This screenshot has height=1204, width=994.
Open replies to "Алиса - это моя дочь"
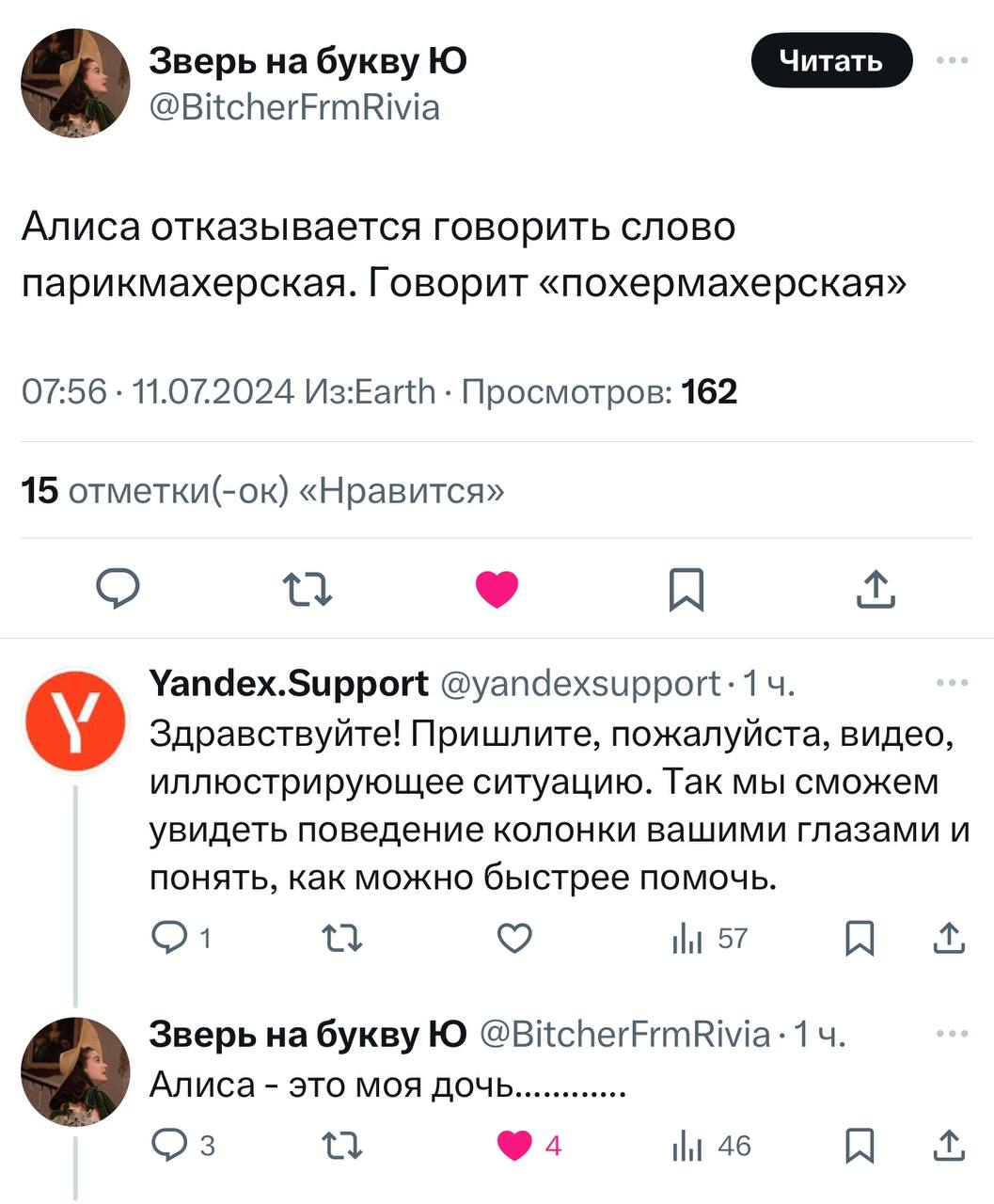pos(170,1146)
